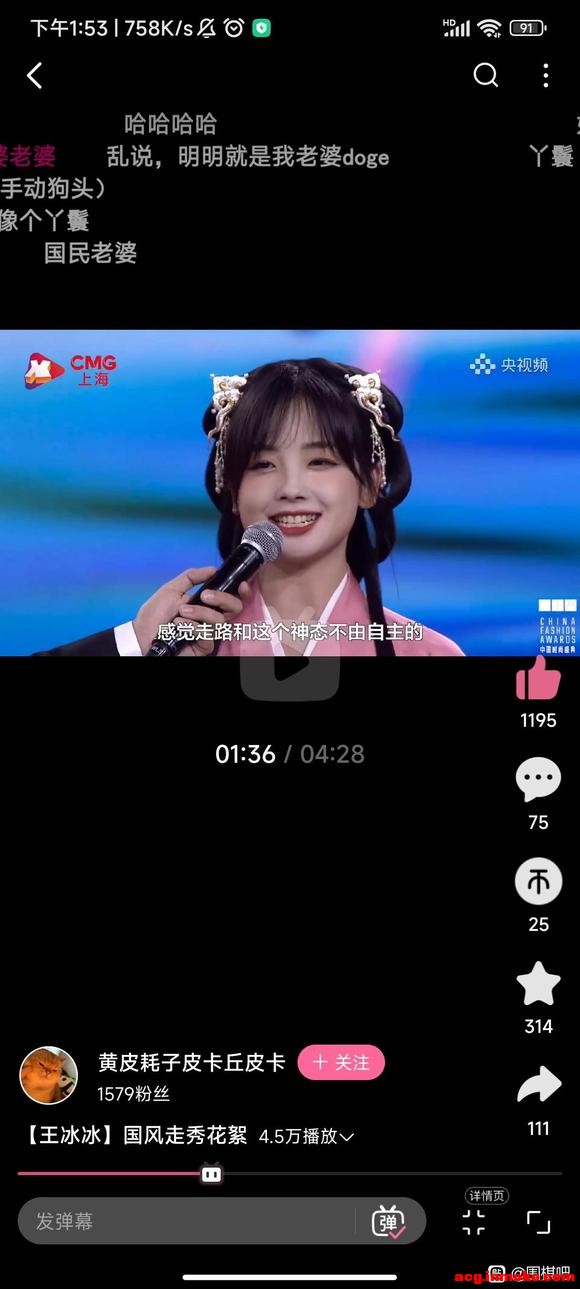The height and width of the screenshot is (1289, 580).
Task: Open the 详情页 detail page icon
Action: coord(474,1221)
